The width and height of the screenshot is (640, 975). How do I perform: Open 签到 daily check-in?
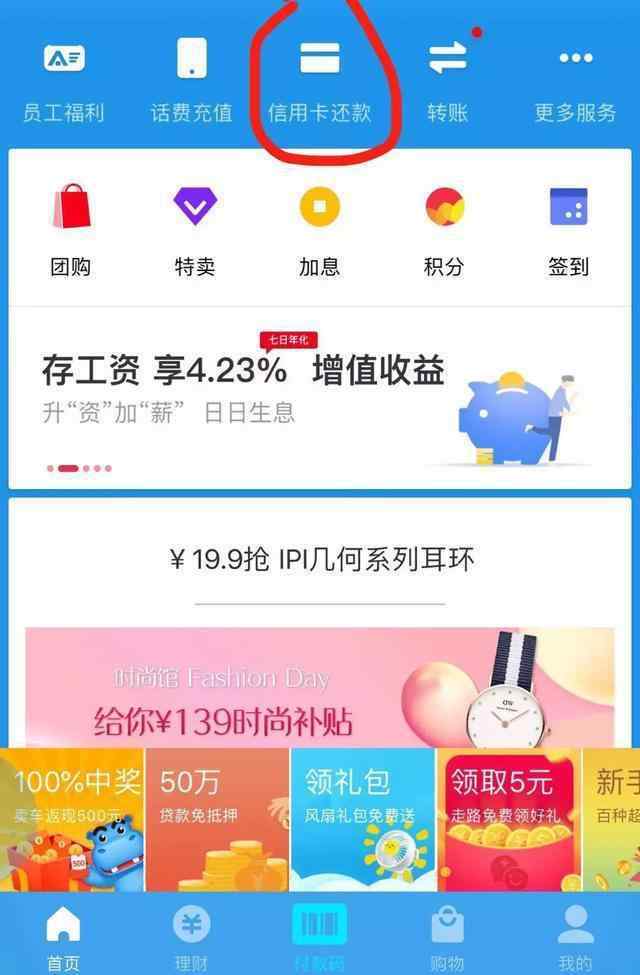click(x=568, y=228)
